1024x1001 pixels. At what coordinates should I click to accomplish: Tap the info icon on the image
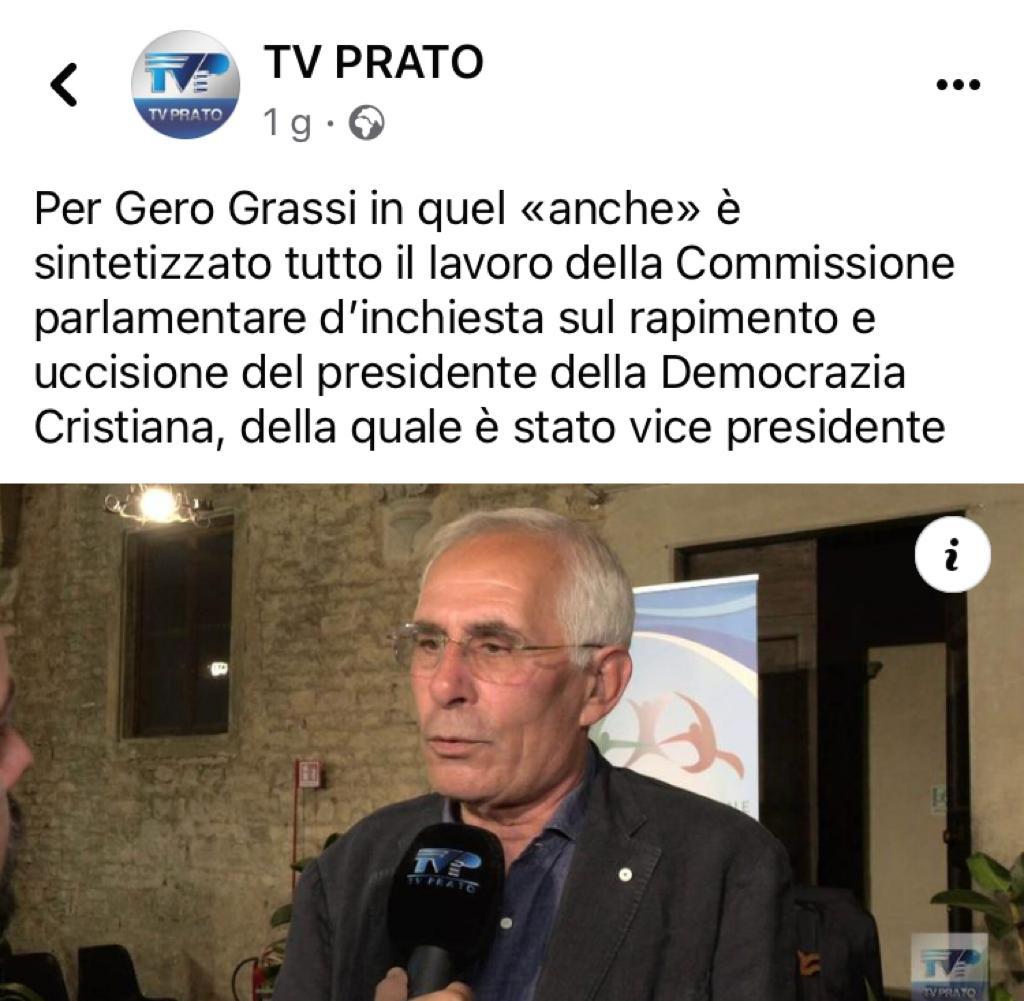(x=952, y=554)
